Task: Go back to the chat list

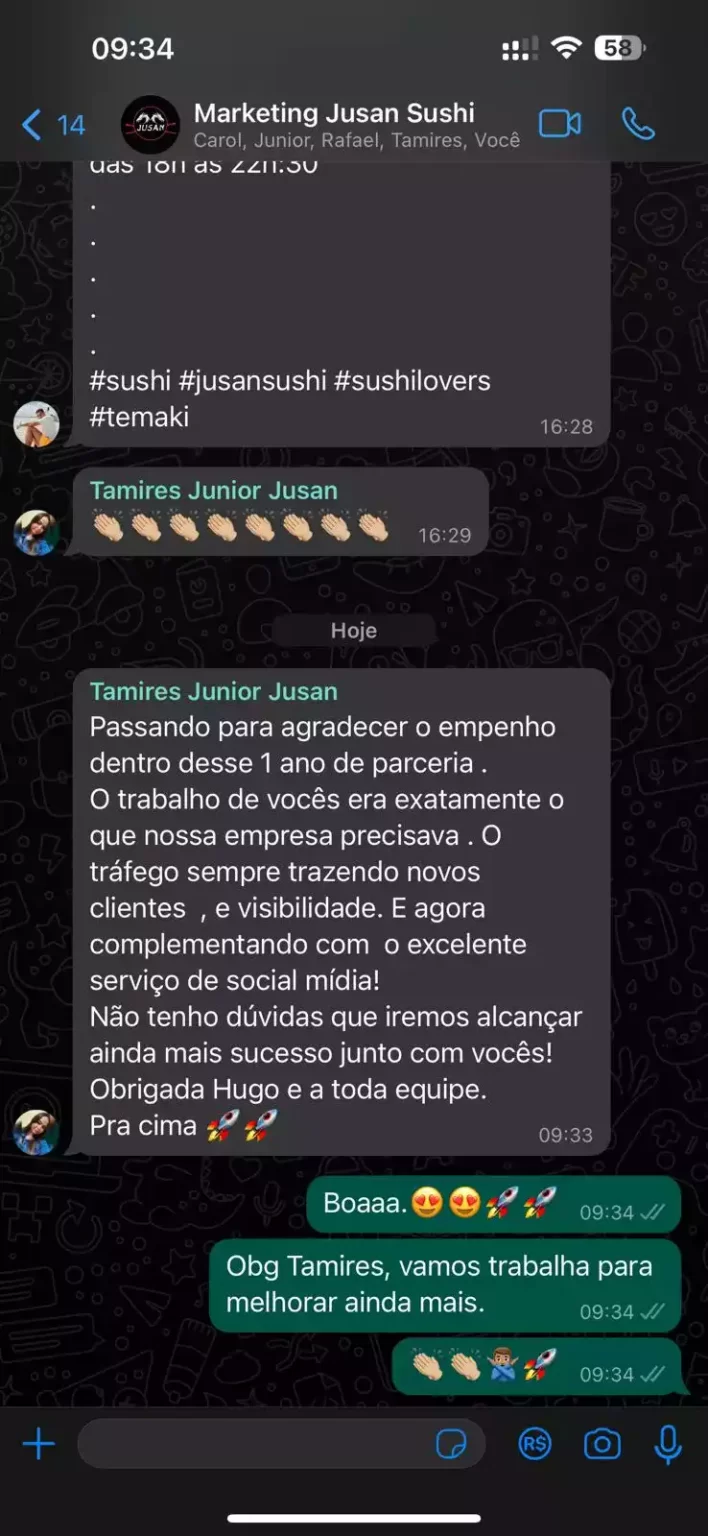Action: click(52, 125)
